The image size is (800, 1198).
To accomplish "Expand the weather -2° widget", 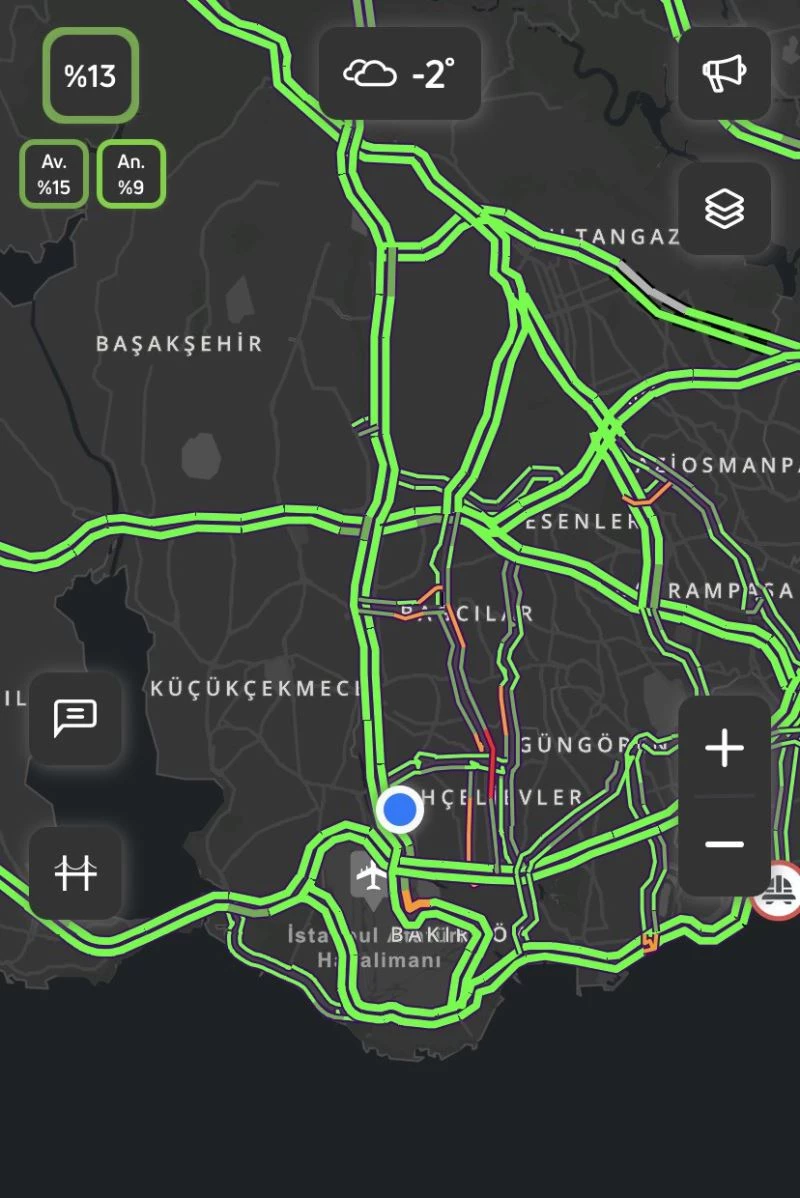I will (x=398, y=72).
